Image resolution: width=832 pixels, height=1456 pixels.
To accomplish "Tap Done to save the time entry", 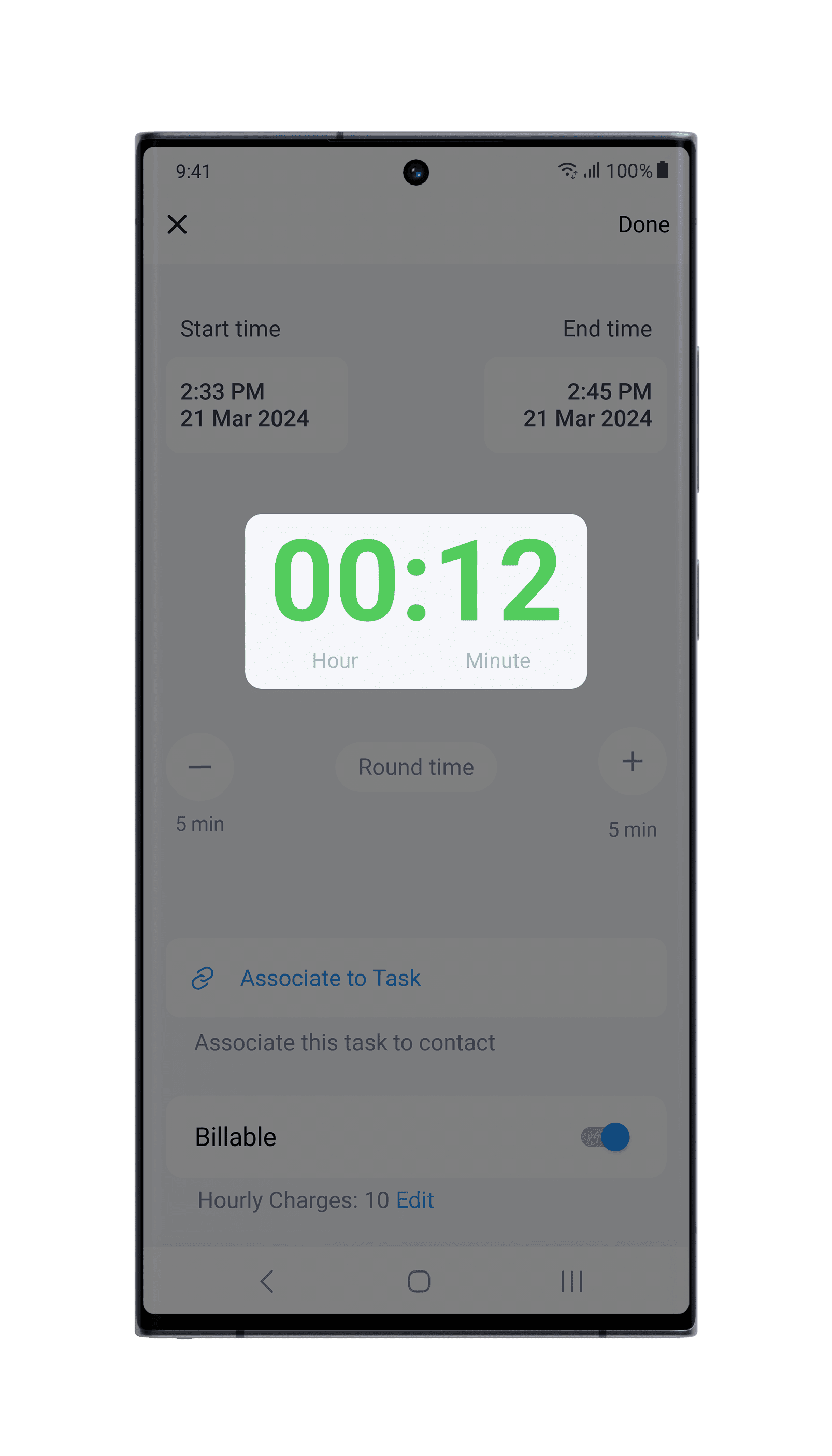I will click(643, 224).
